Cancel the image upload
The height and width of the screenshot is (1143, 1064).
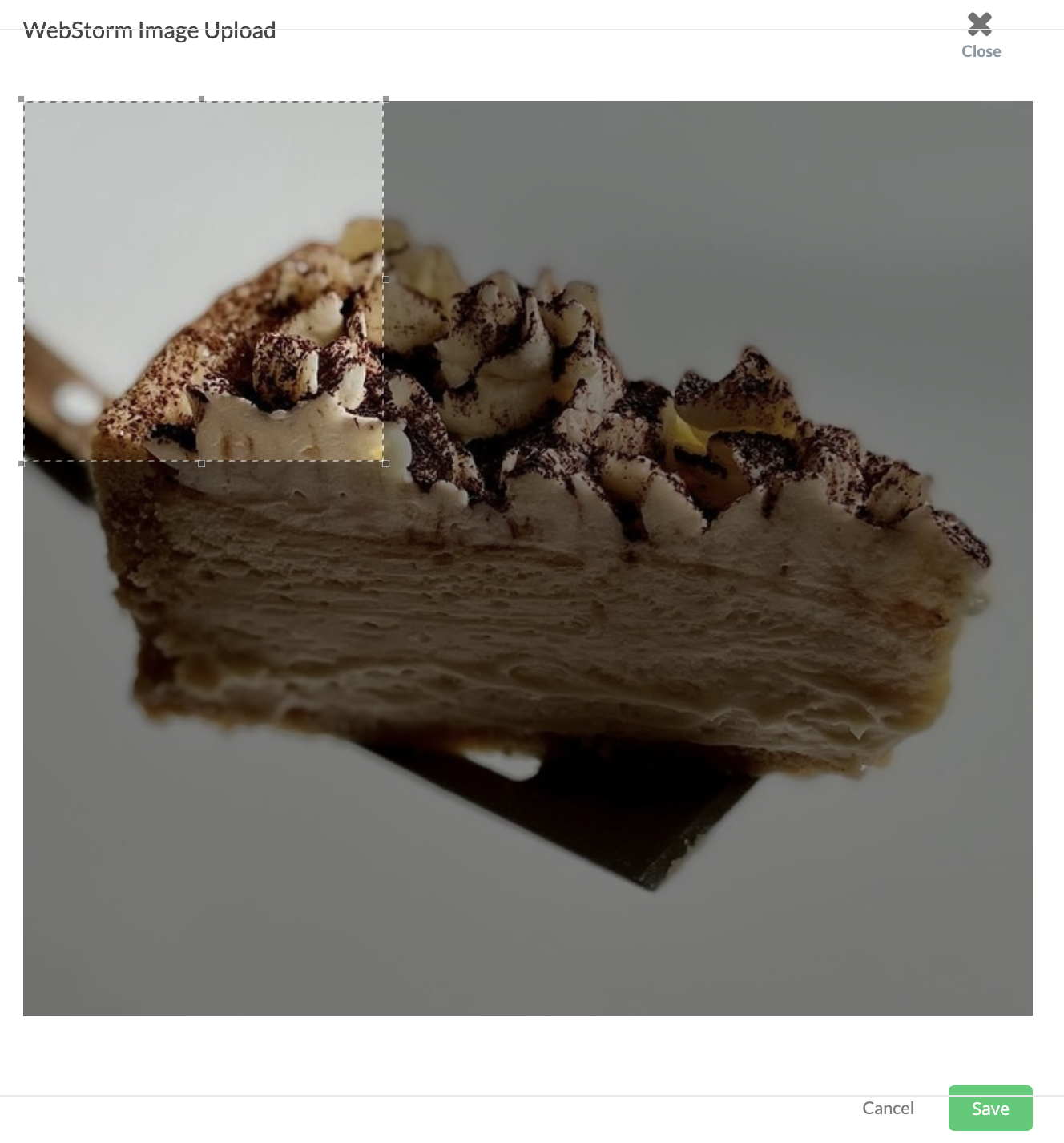tap(888, 1108)
